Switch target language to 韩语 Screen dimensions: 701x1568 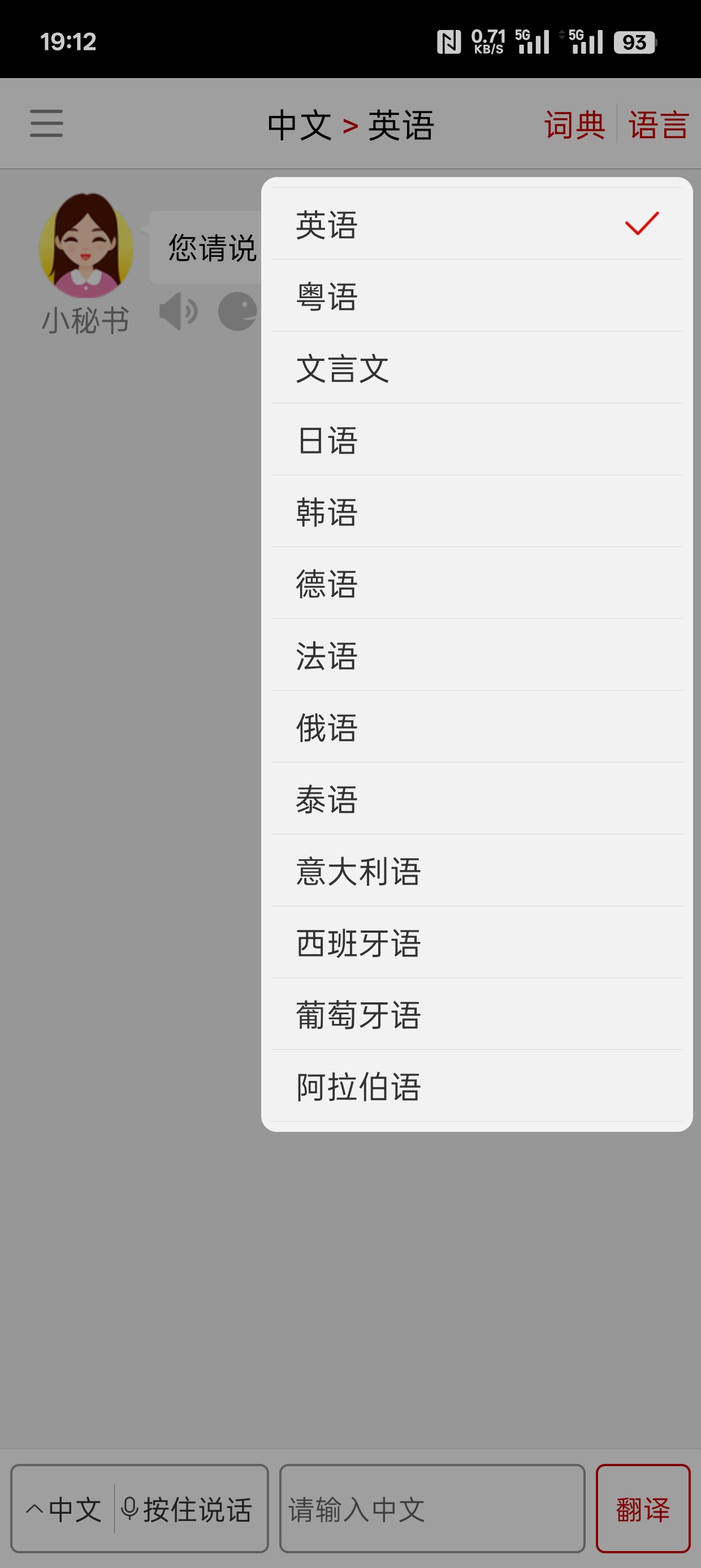pyautogui.click(x=476, y=512)
